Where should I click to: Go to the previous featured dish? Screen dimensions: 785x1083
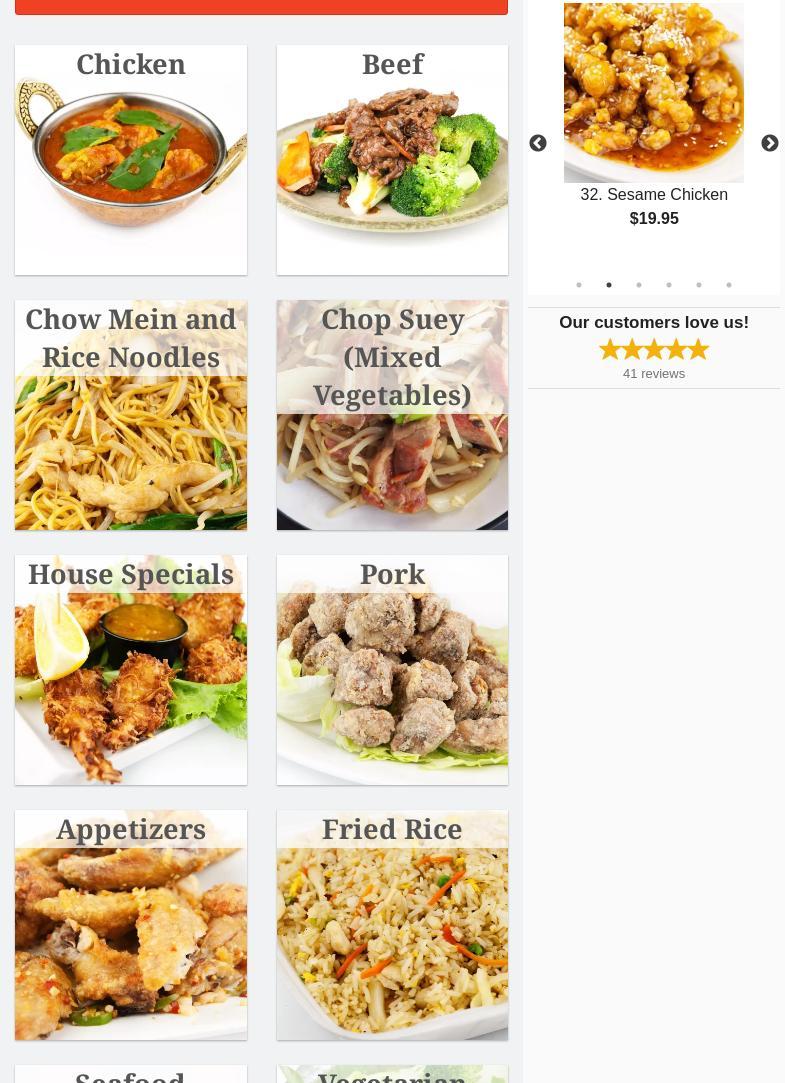pyautogui.click(x=538, y=144)
